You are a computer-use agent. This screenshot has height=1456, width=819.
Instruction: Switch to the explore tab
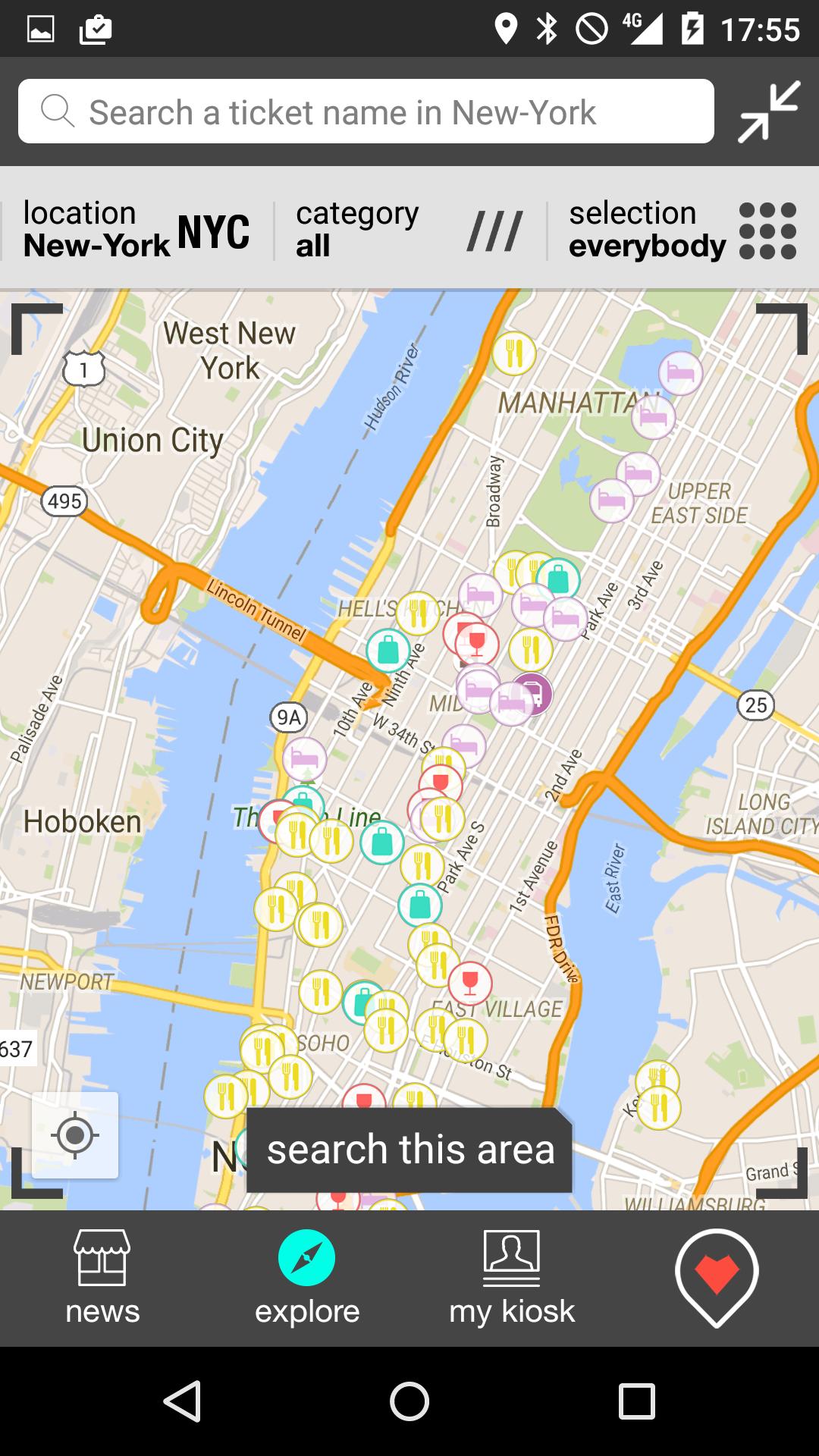(x=307, y=1279)
